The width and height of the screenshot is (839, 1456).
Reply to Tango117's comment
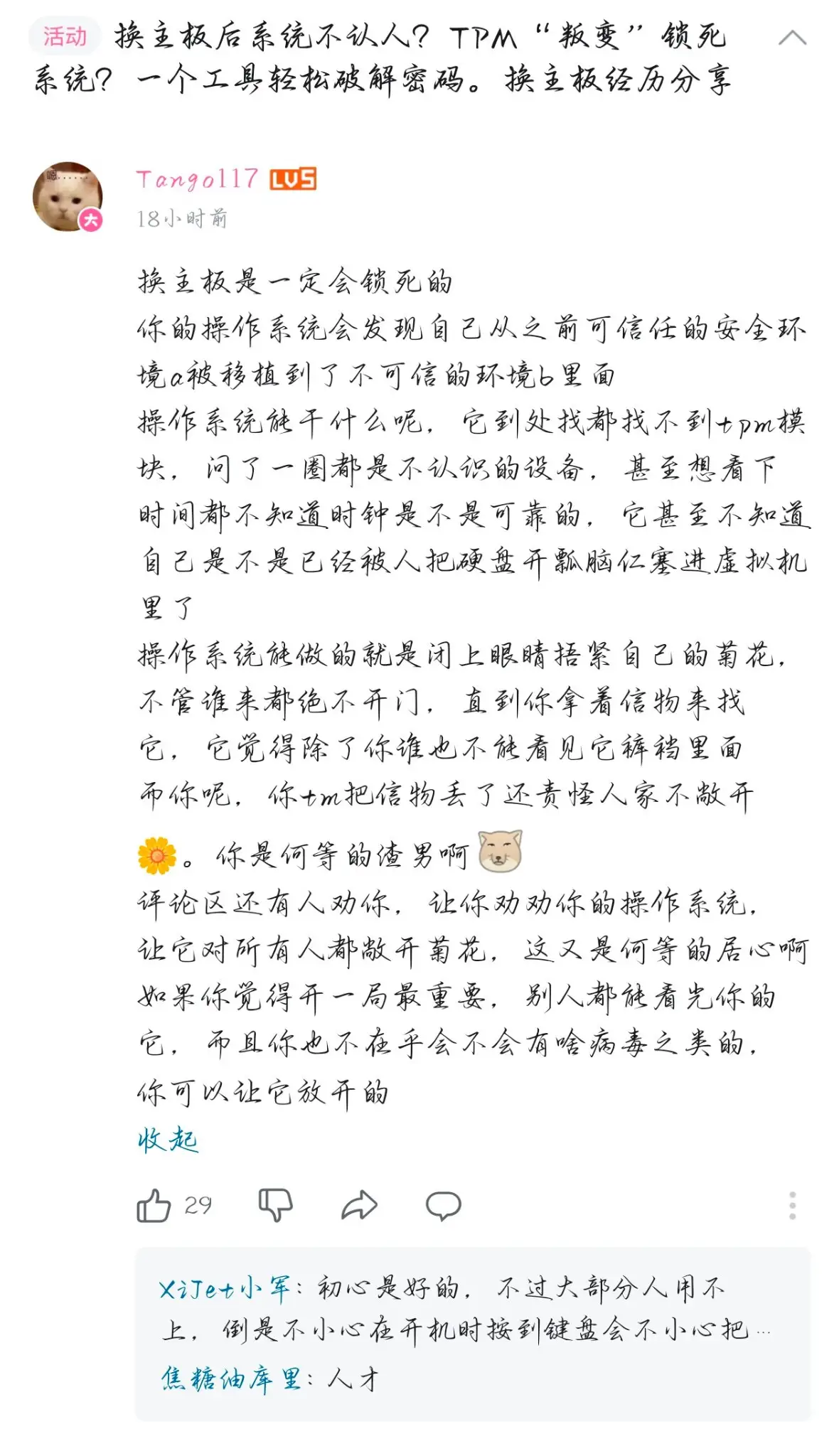tap(444, 1206)
